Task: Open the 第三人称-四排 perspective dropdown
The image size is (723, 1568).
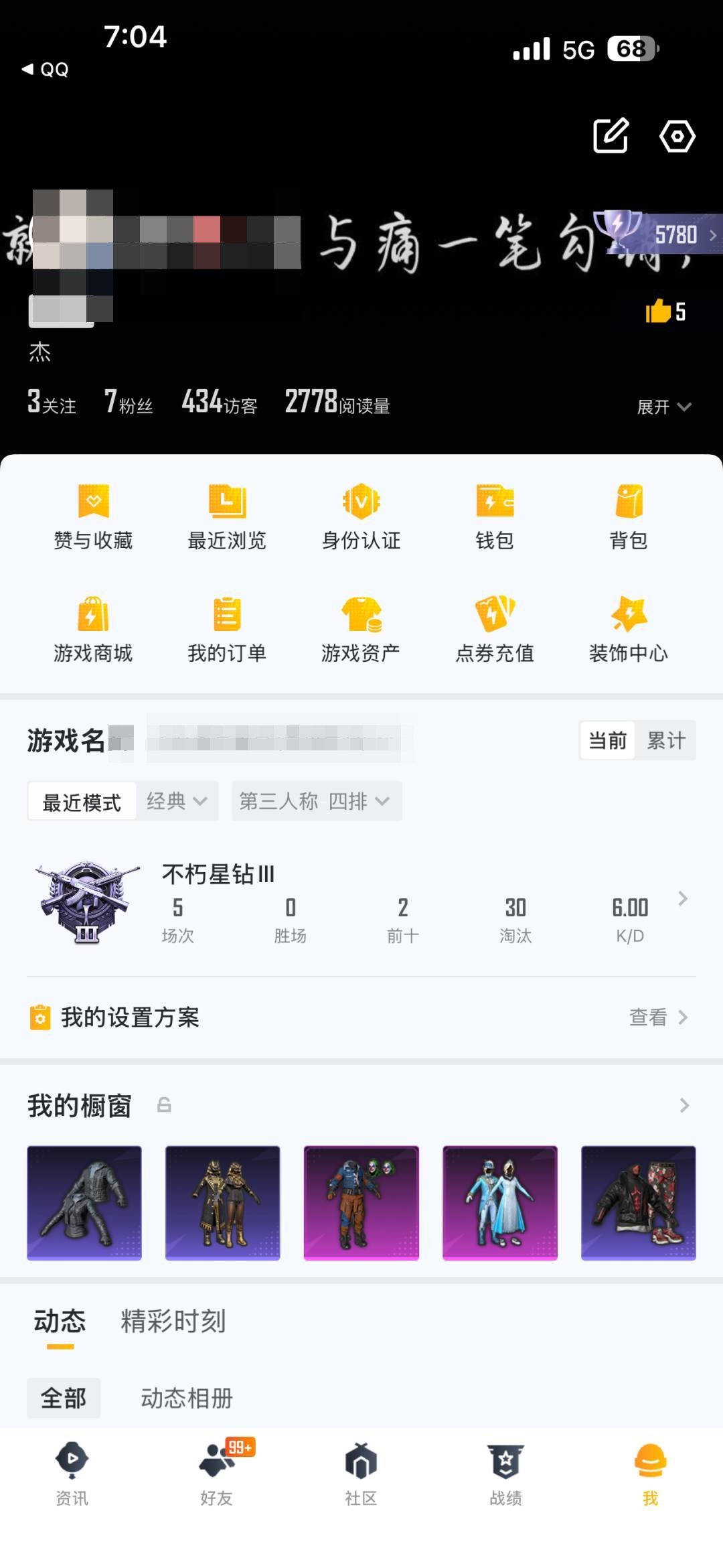Action: (x=316, y=800)
